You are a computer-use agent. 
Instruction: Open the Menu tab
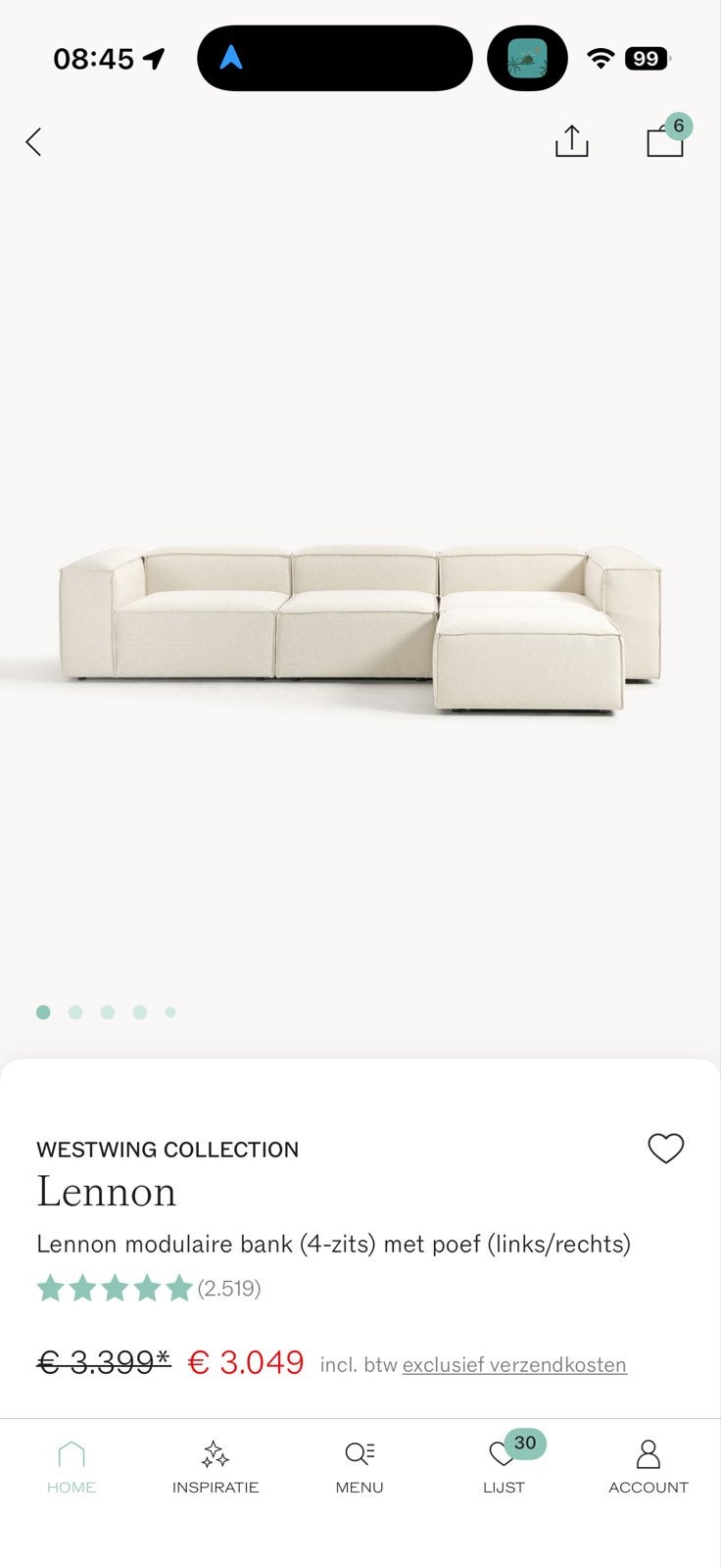[x=360, y=1467]
